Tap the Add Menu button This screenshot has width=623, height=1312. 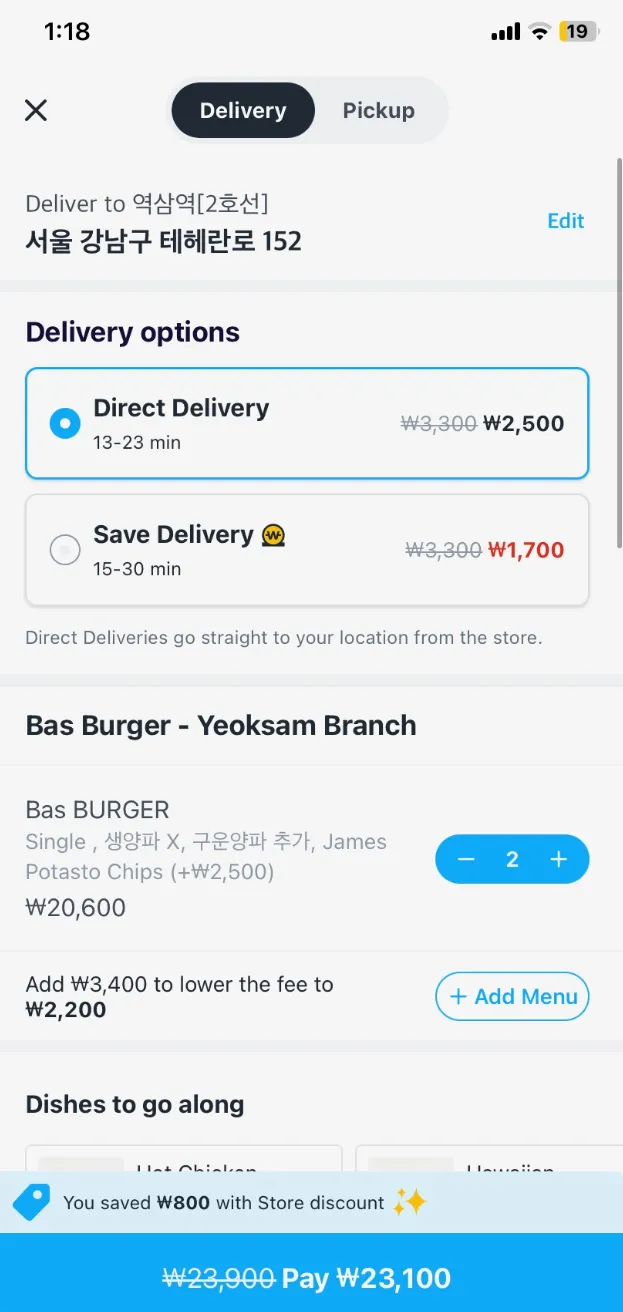(512, 997)
